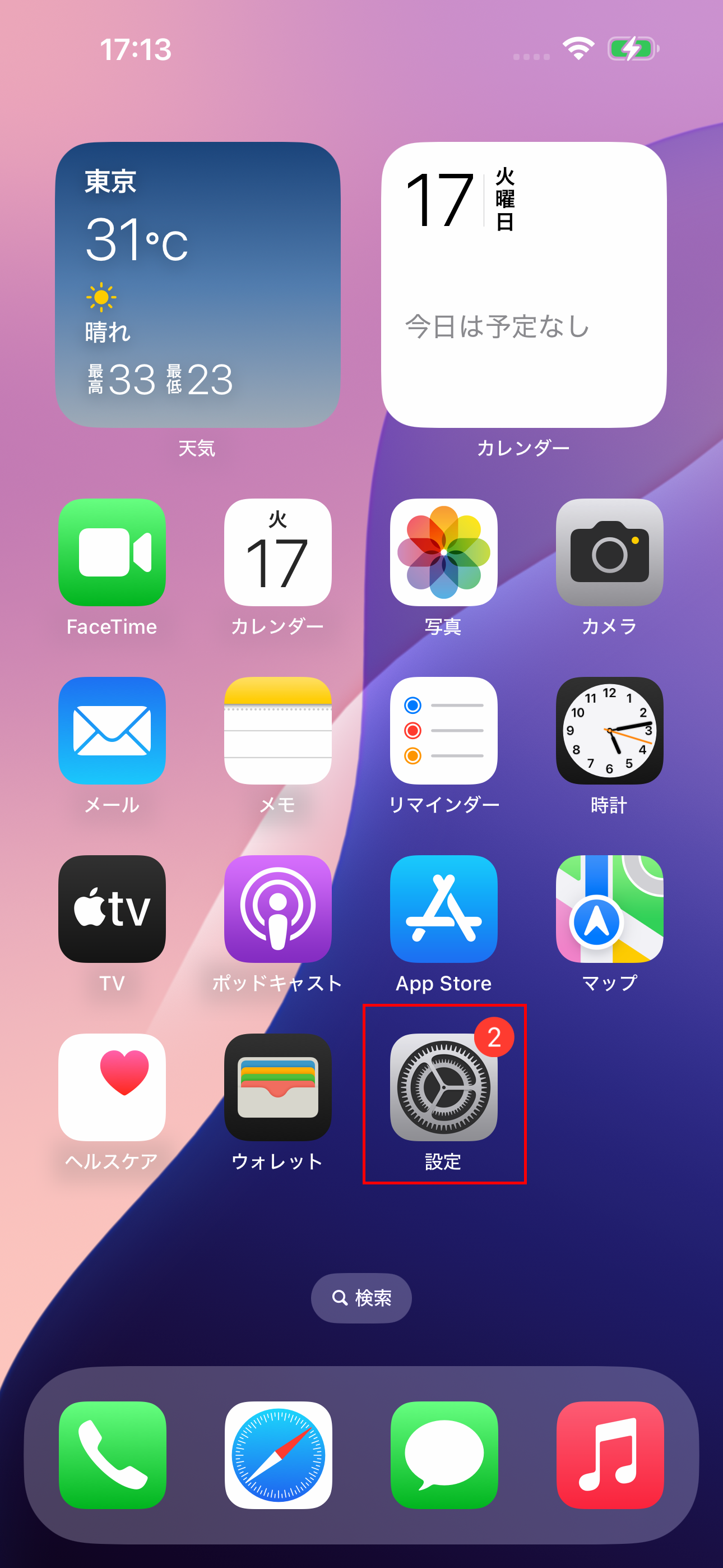Open Reminders (リマインダー)
Viewport: 723px width, 1568px height.
443,730
